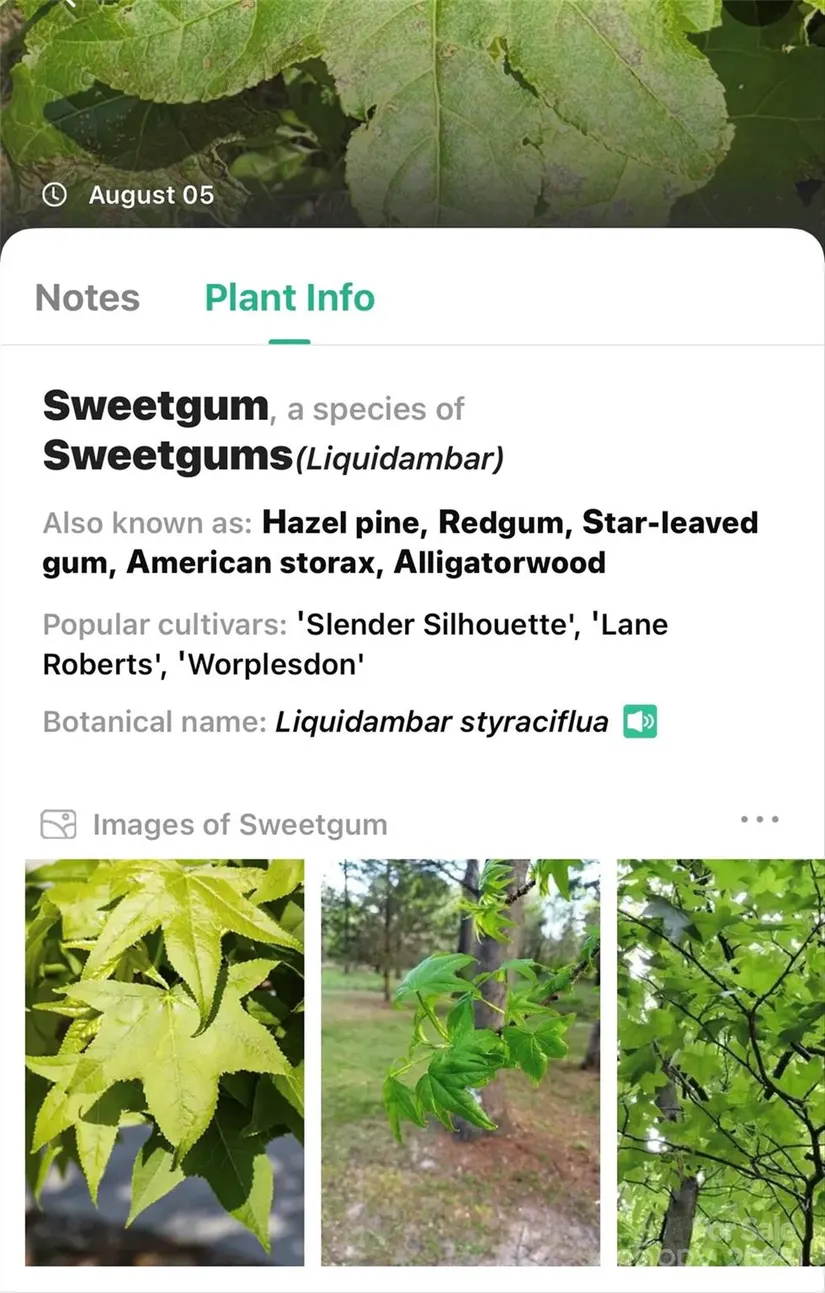Switch to the Notes tab
The width and height of the screenshot is (825, 1293).
[87, 298]
